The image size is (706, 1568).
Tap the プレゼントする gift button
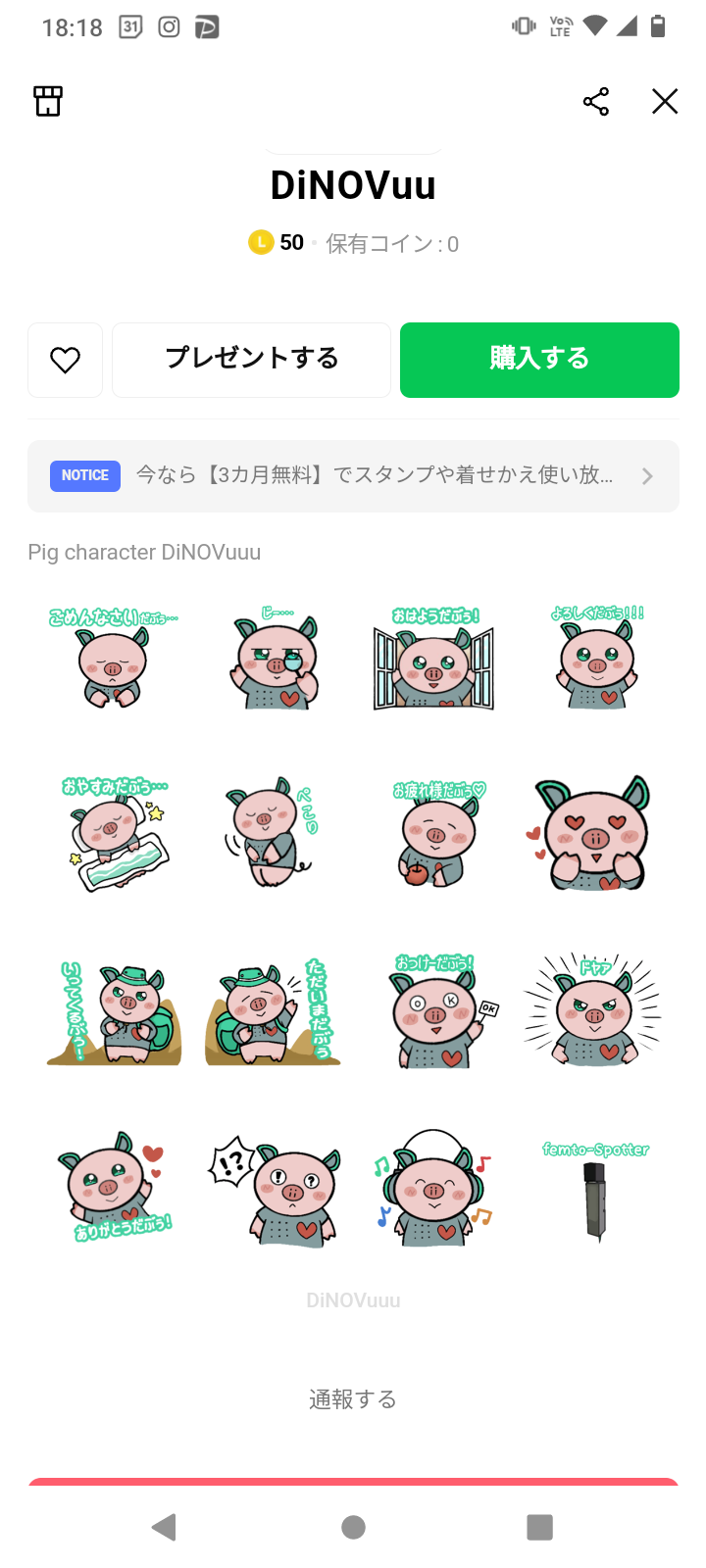pos(251,360)
